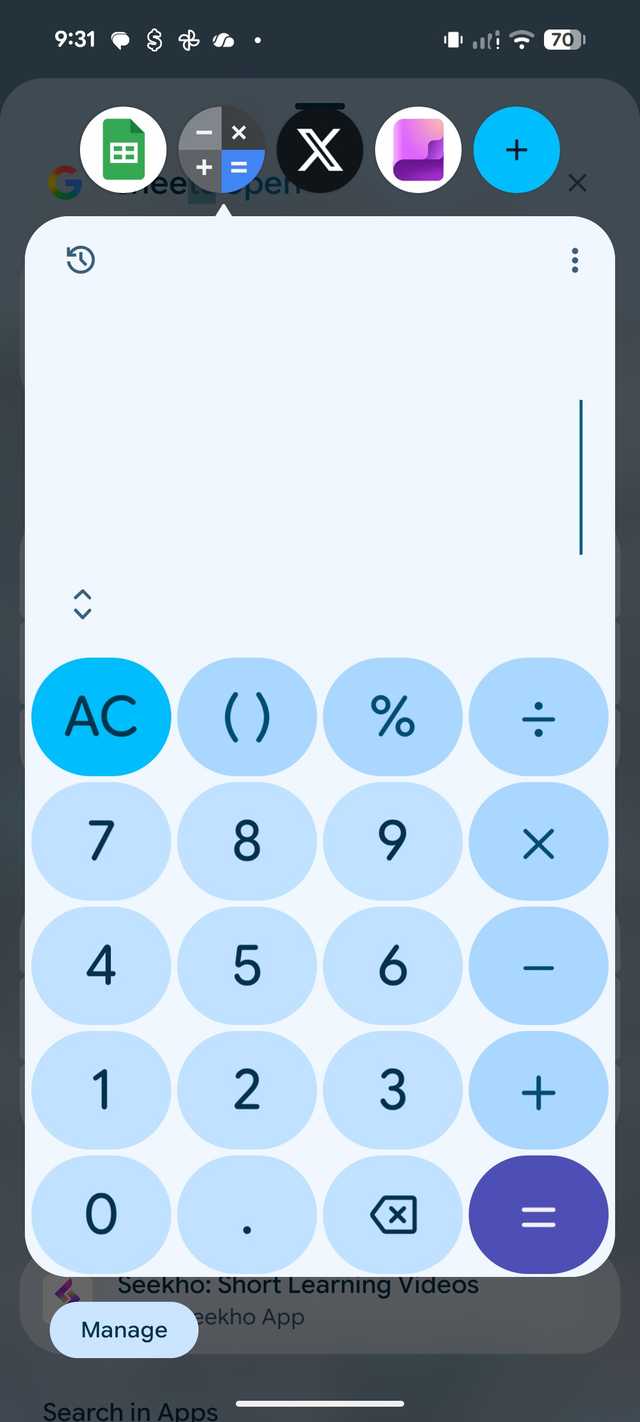
Task: Add with the plus key
Action: 538,1091
